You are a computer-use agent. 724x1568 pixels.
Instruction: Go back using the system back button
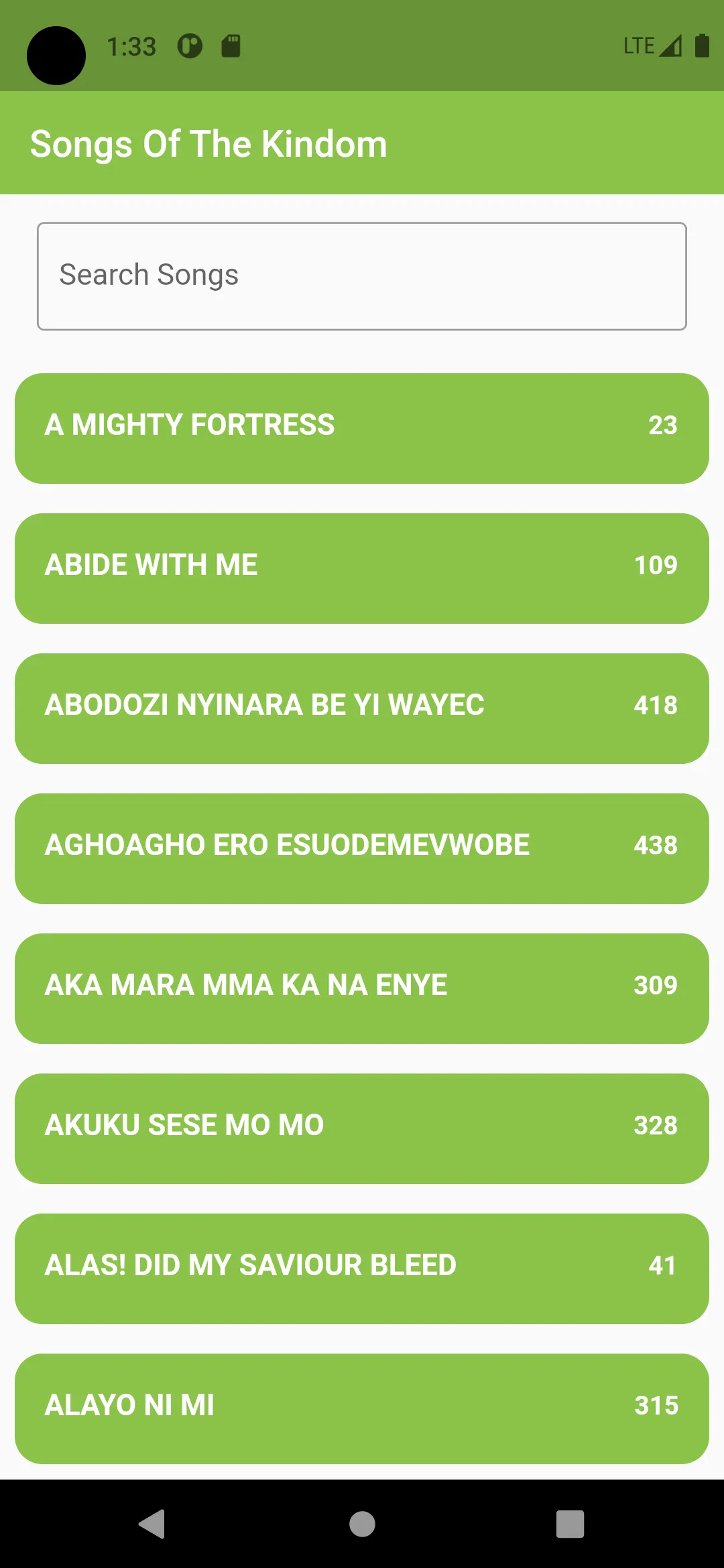153,1524
